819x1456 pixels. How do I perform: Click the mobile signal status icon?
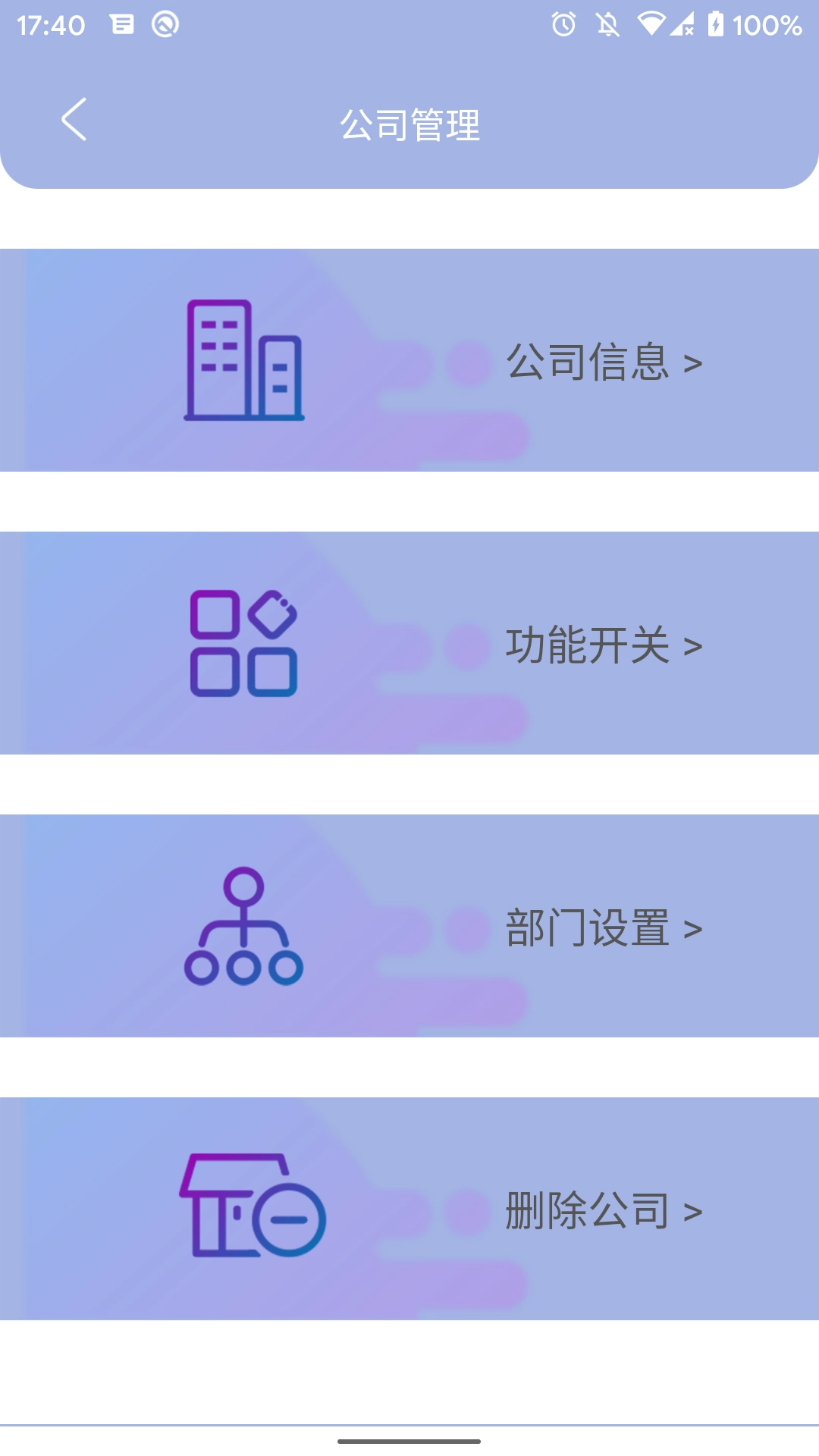[x=682, y=24]
